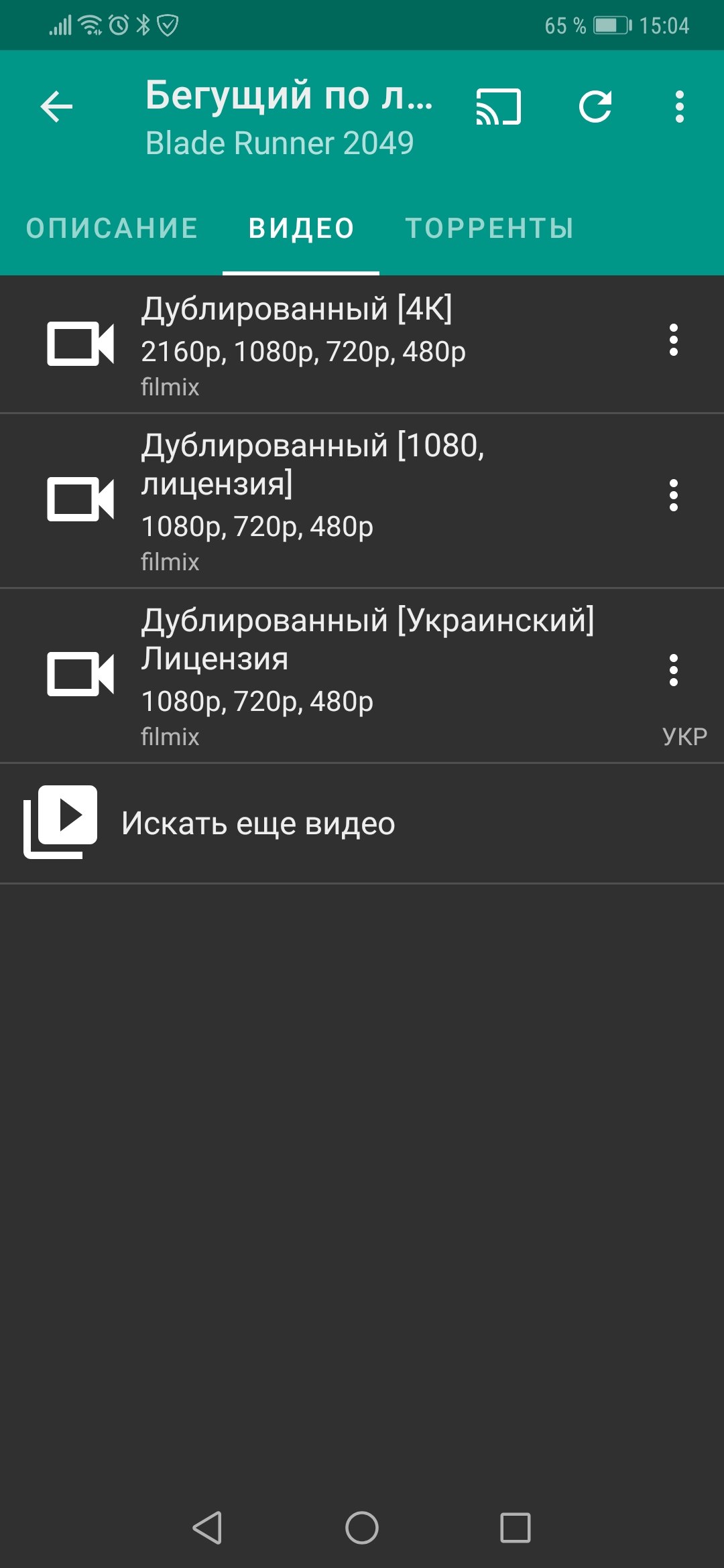This screenshot has height=1568, width=724.
Task: Open the recent apps view
Action: click(x=515, y=1528)
